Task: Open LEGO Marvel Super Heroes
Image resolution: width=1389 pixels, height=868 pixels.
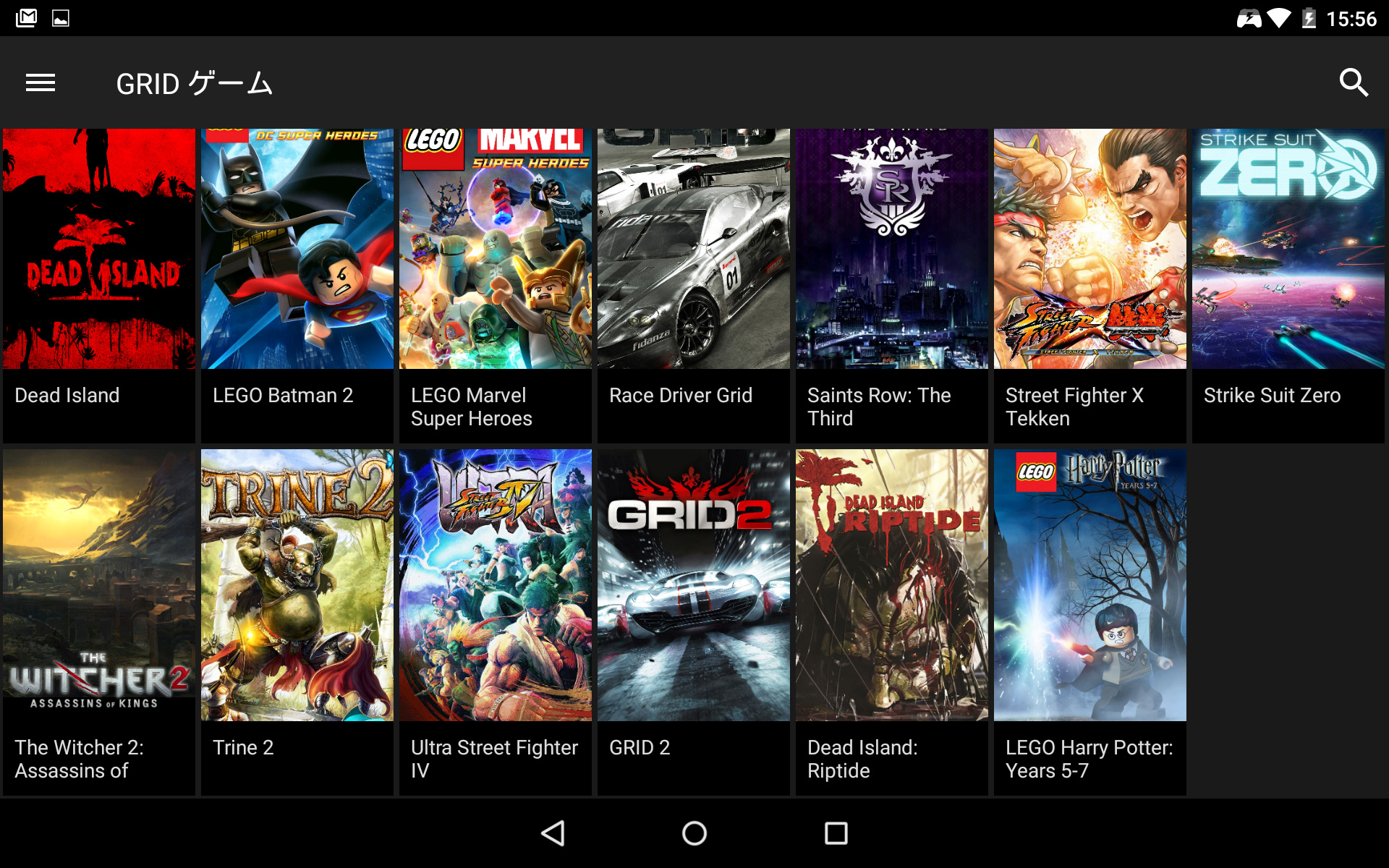Action: pos(496,286)
